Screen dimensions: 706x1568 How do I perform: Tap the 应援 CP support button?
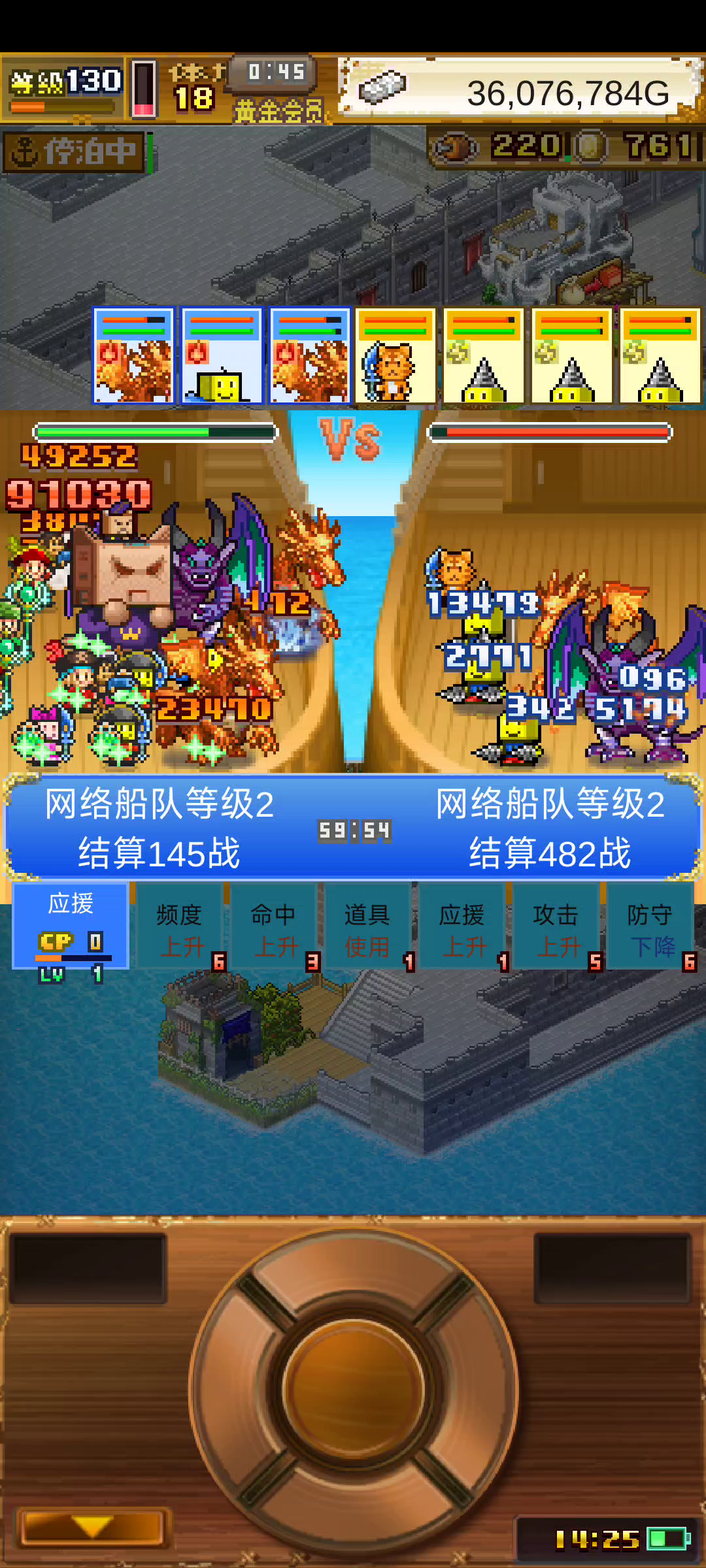click(x=70, y=924)
